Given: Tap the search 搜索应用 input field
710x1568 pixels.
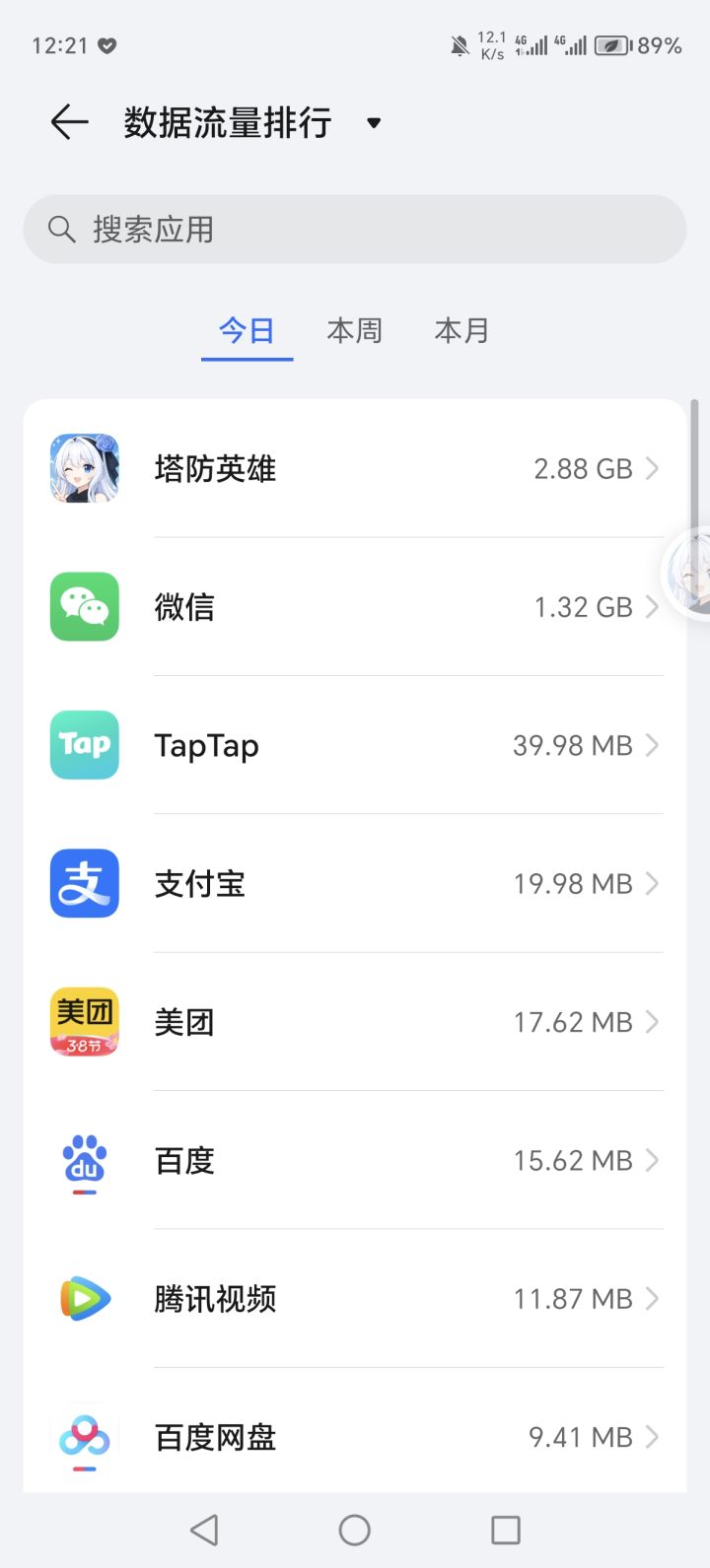Looking at the screenshot, I should point(355,229).
